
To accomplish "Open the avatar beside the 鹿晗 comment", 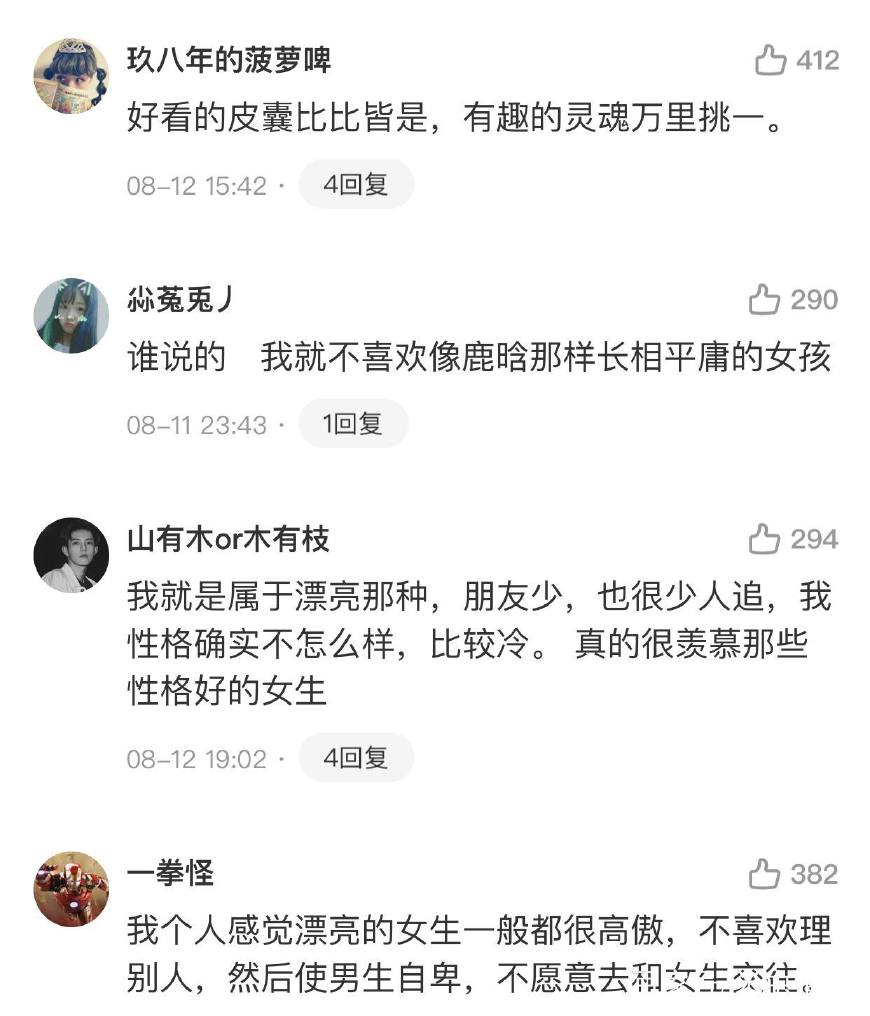I will (71, 316).
